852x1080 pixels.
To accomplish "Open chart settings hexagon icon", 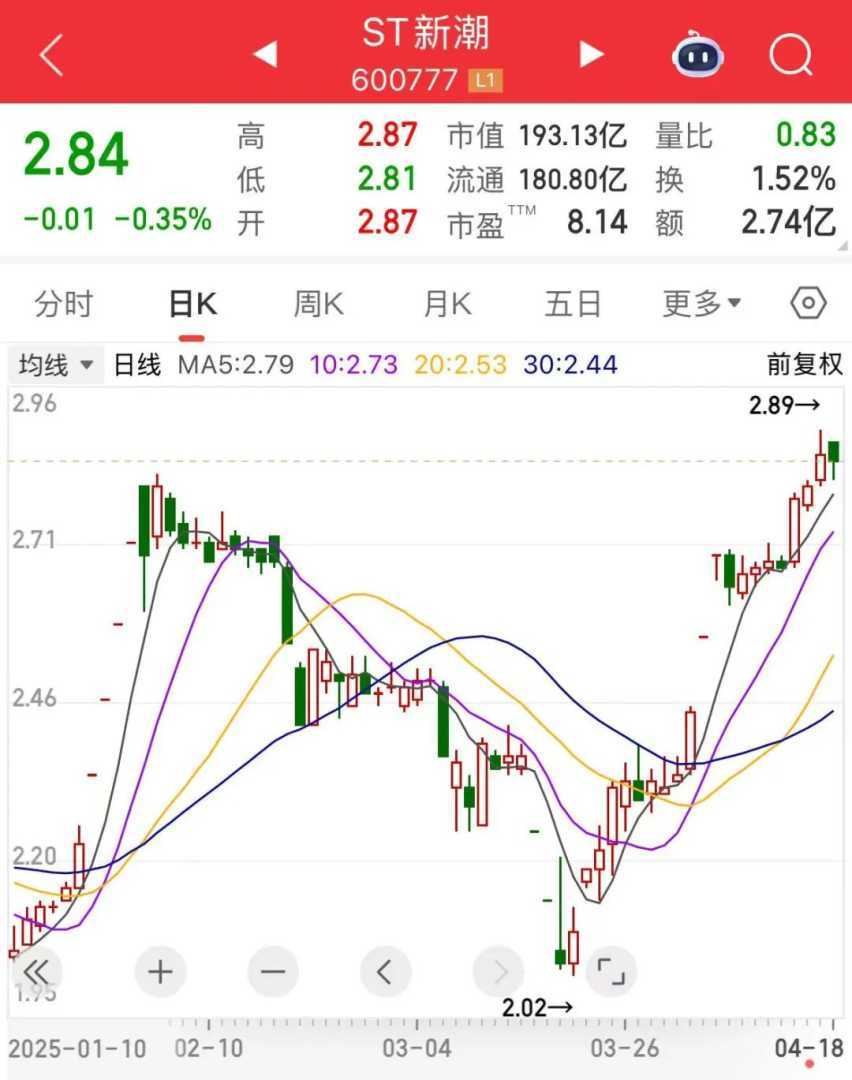I will 808,303.
